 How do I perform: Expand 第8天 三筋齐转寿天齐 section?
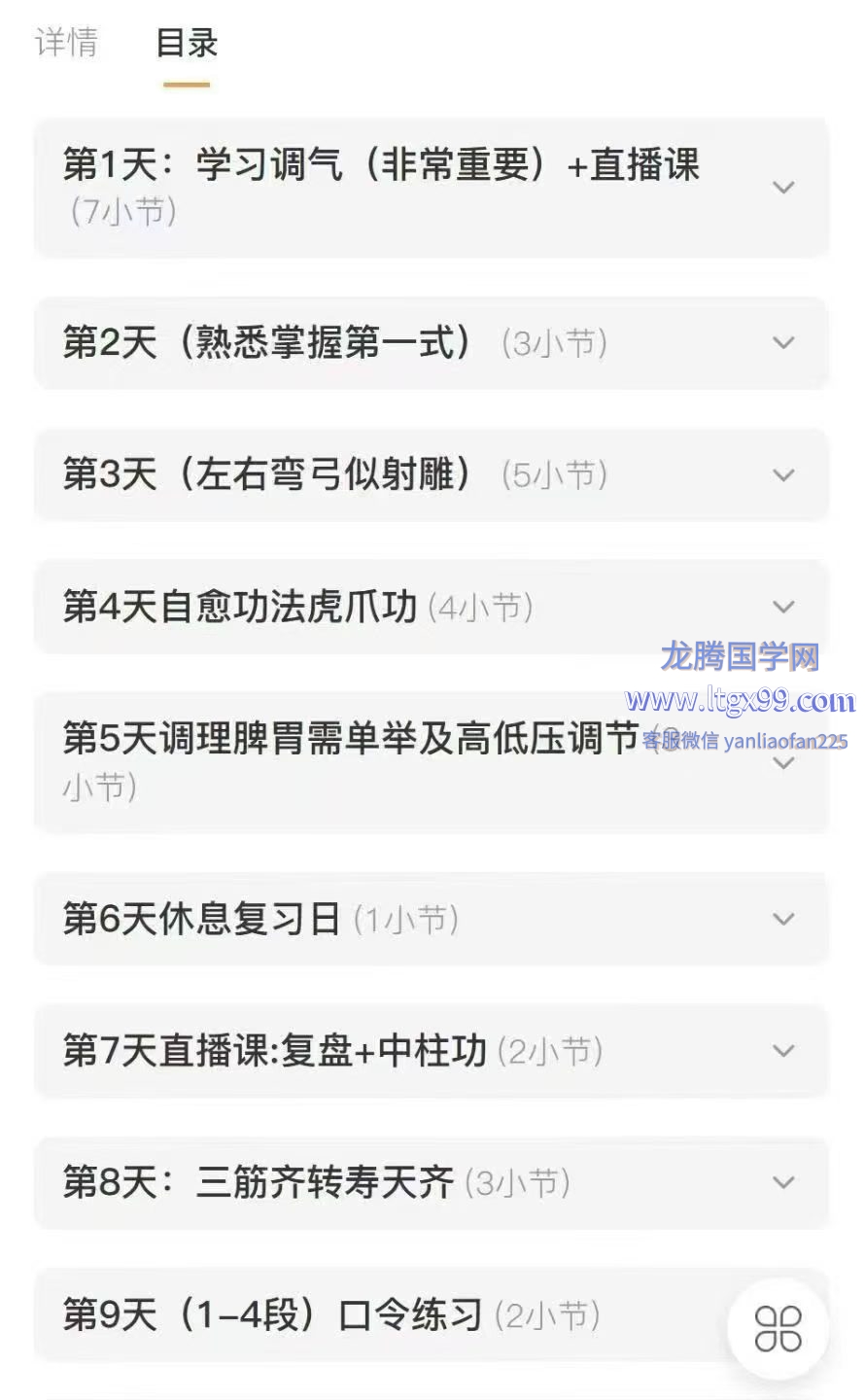431,1182
